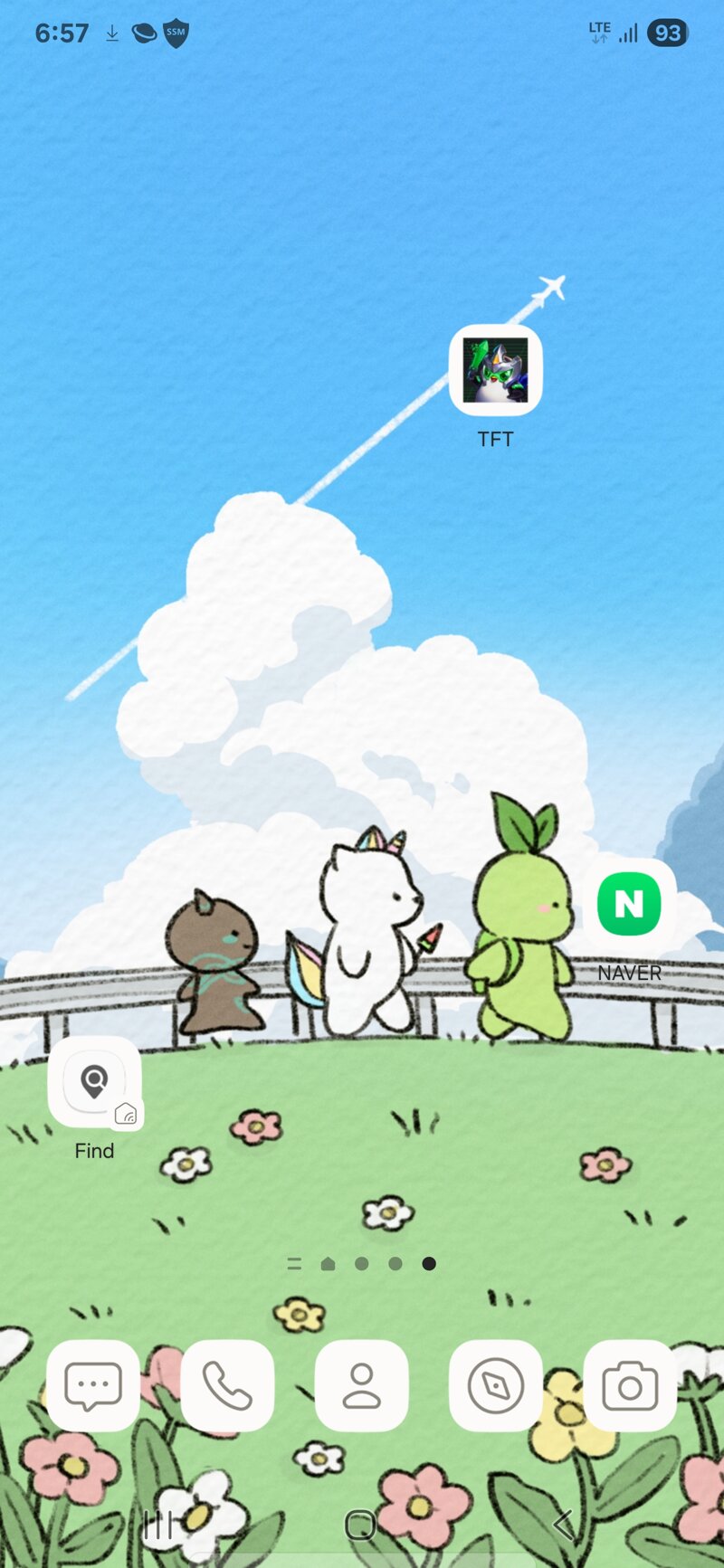Open recent apps from the navigation bar
The width and height of the screenshot is (724, 1568).
click(x=158, y=1525)
